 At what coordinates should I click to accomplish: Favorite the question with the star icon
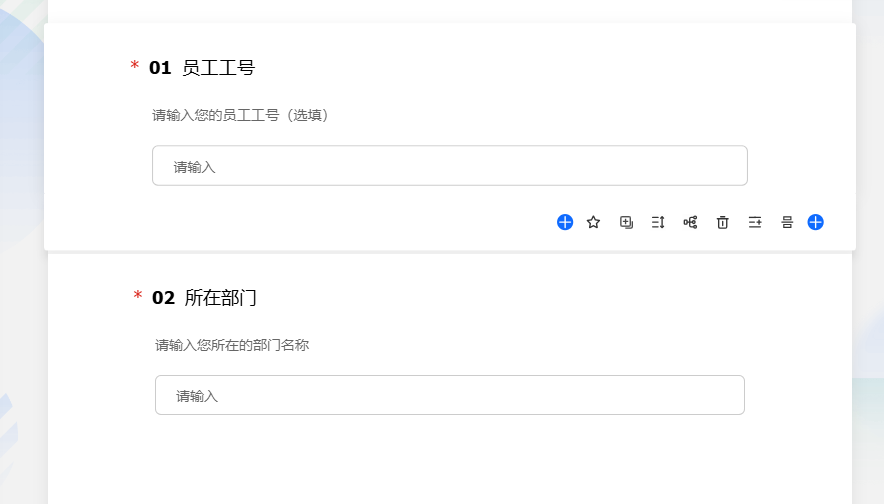click(593, 222)
